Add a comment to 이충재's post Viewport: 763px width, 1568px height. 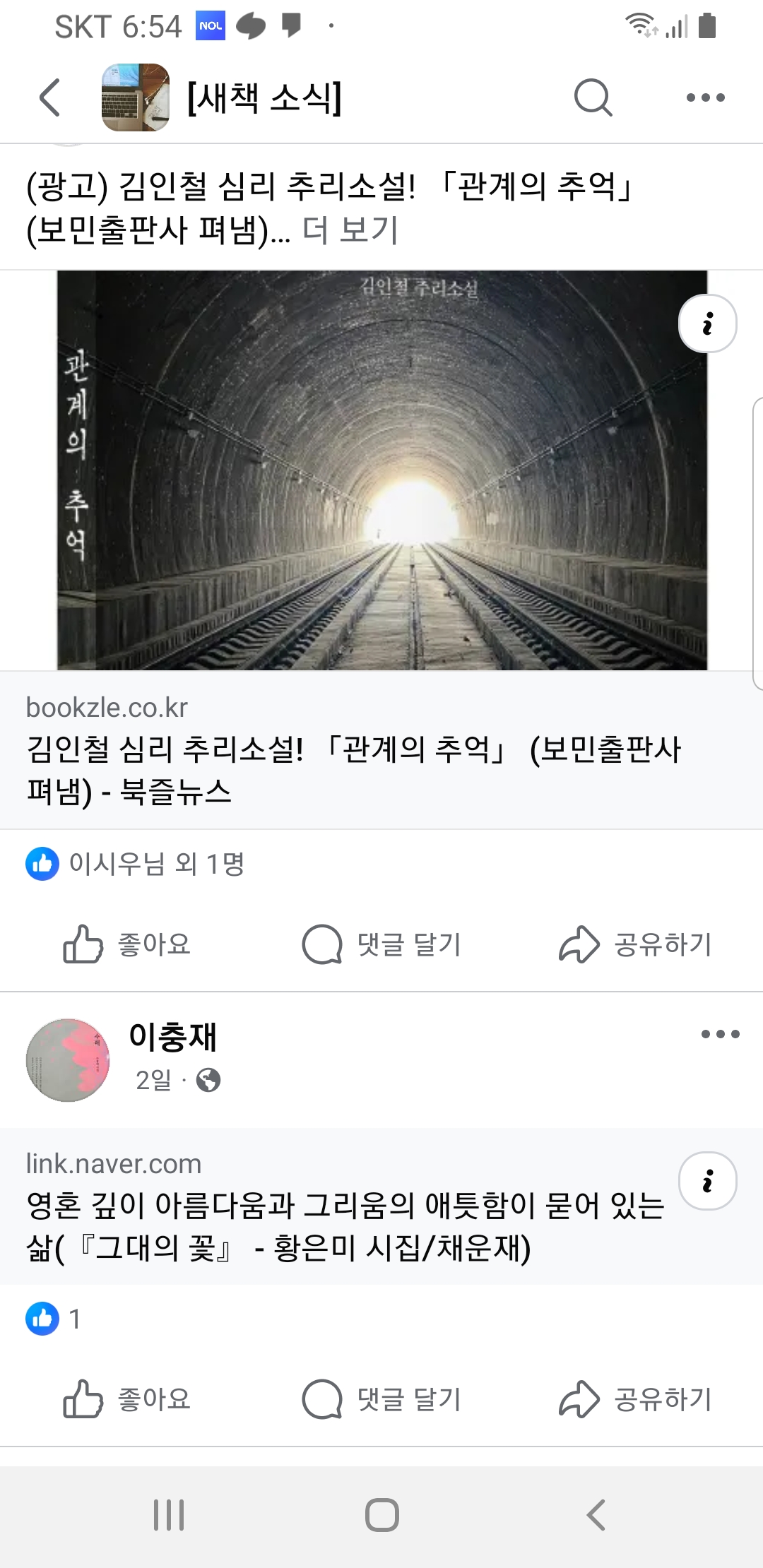click(381, 1399)
